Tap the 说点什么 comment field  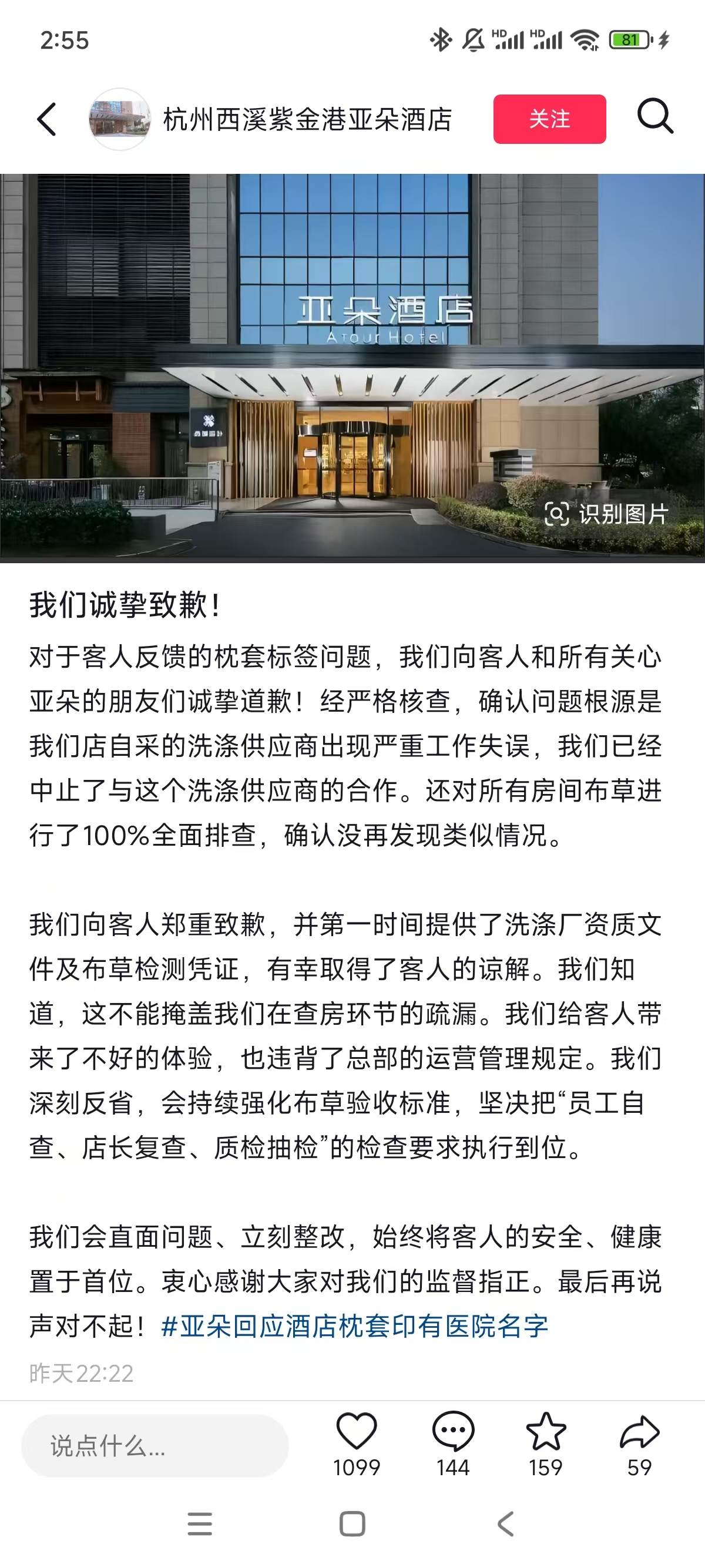[x=155, y=1446]
